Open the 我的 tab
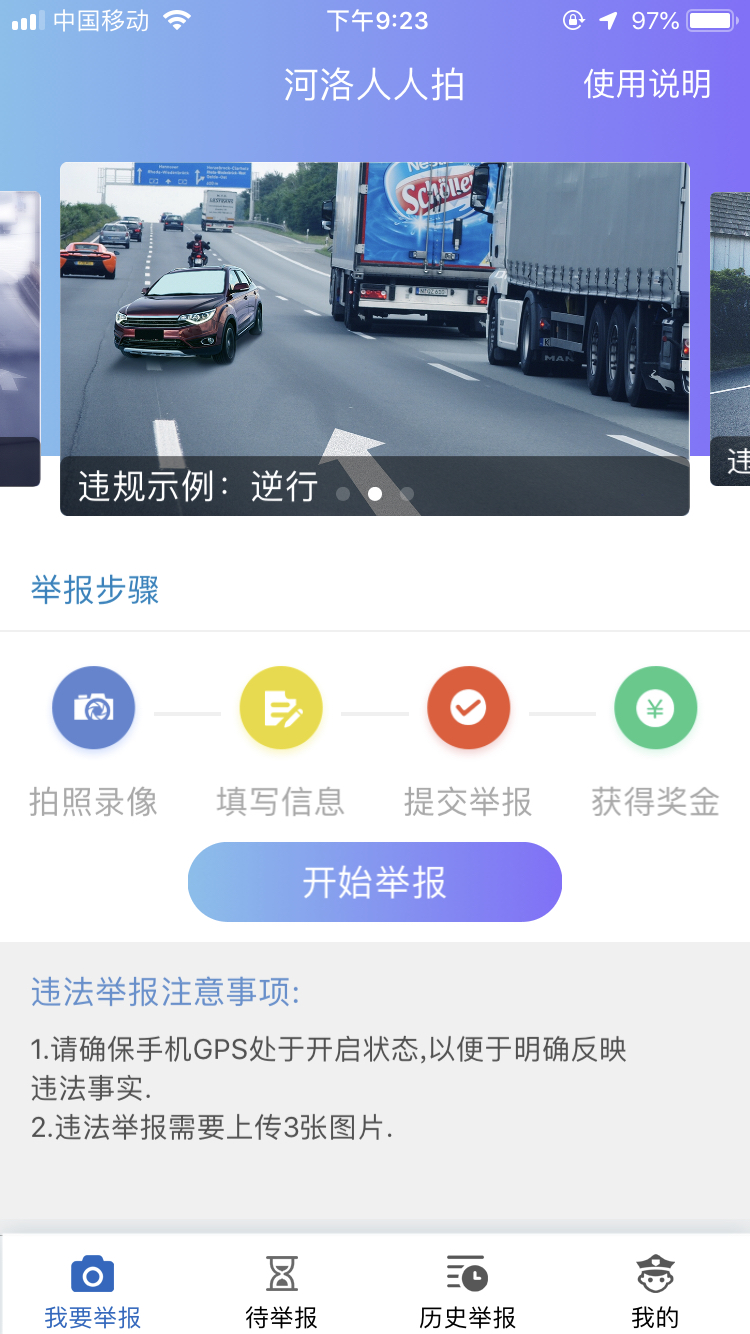 point(655,1291)
